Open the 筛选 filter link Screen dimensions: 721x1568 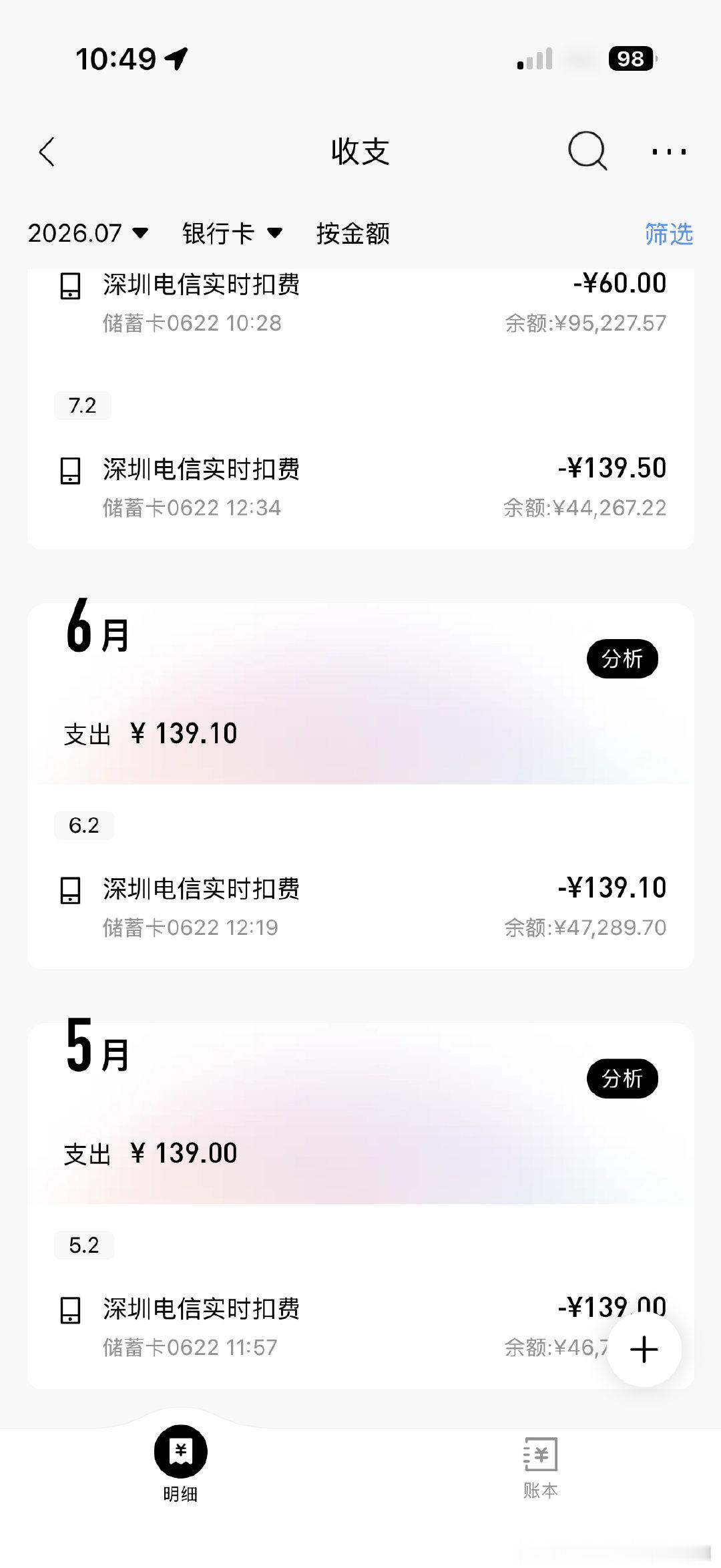pyautogui.click(x=668, y=234)
